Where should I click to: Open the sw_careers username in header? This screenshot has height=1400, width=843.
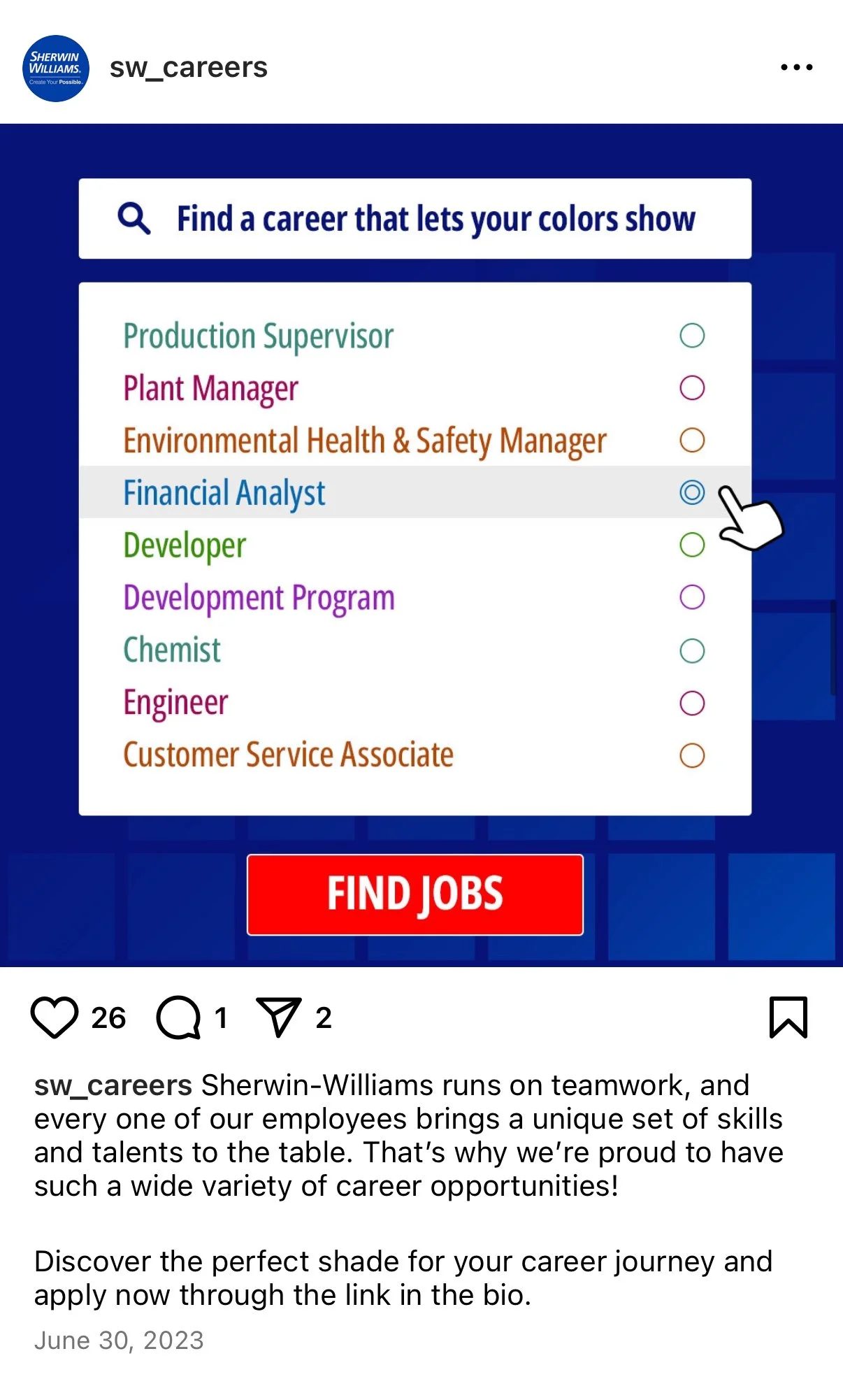tap(188, 68)
